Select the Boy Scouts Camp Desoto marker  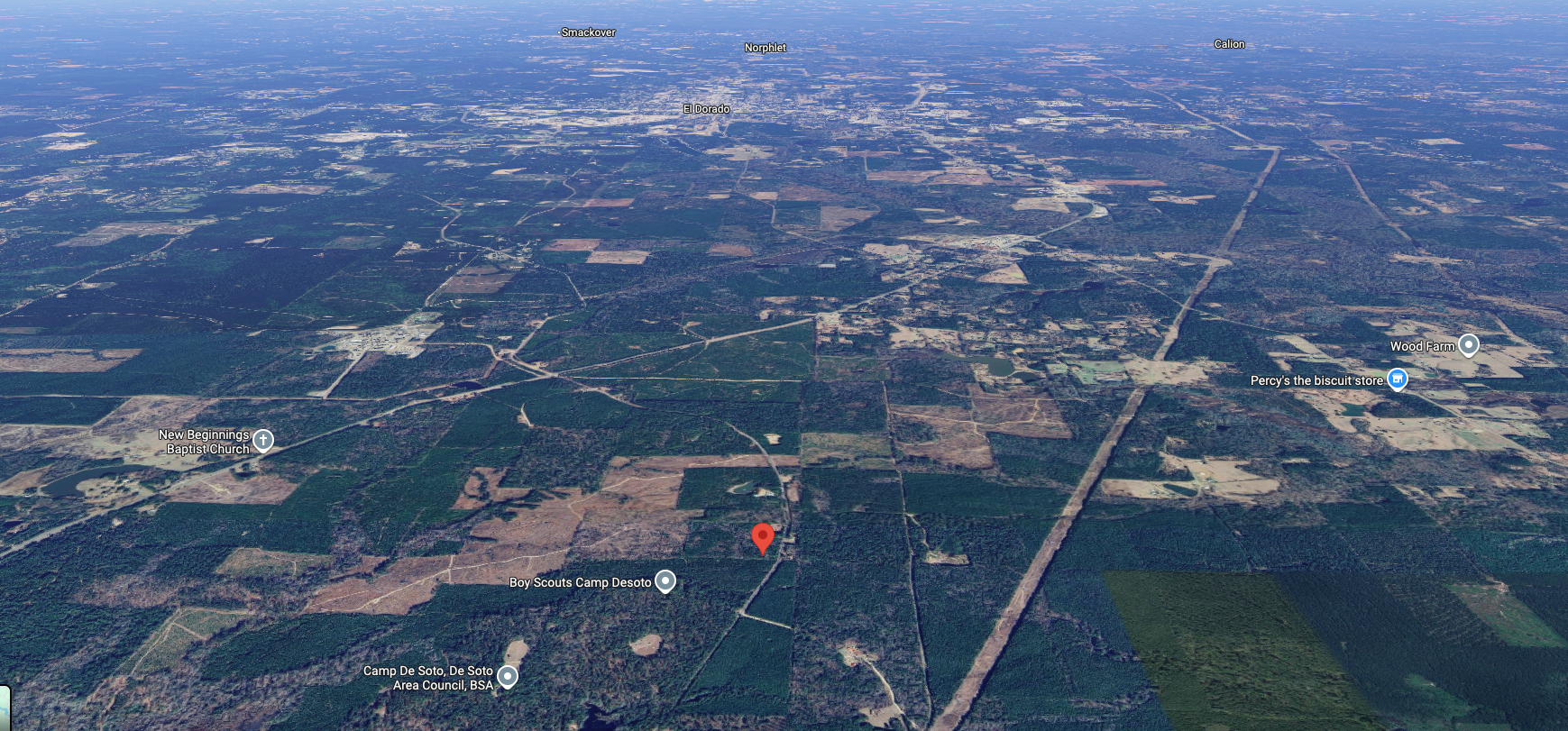click(665, 581)
